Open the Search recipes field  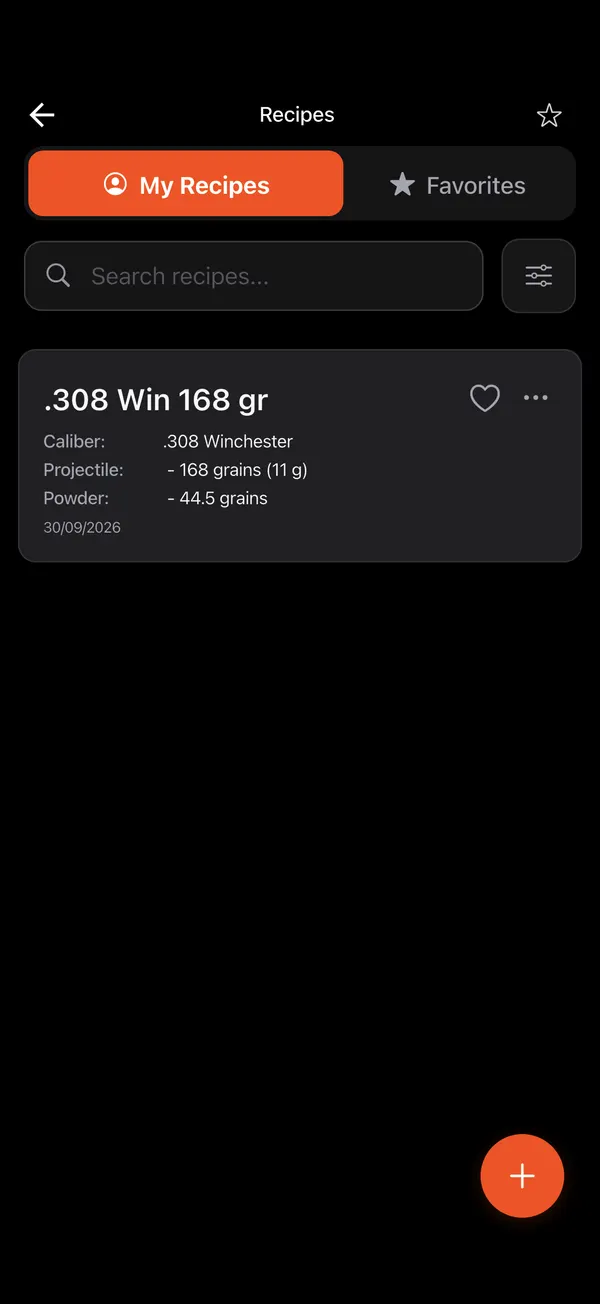(254, 276)
